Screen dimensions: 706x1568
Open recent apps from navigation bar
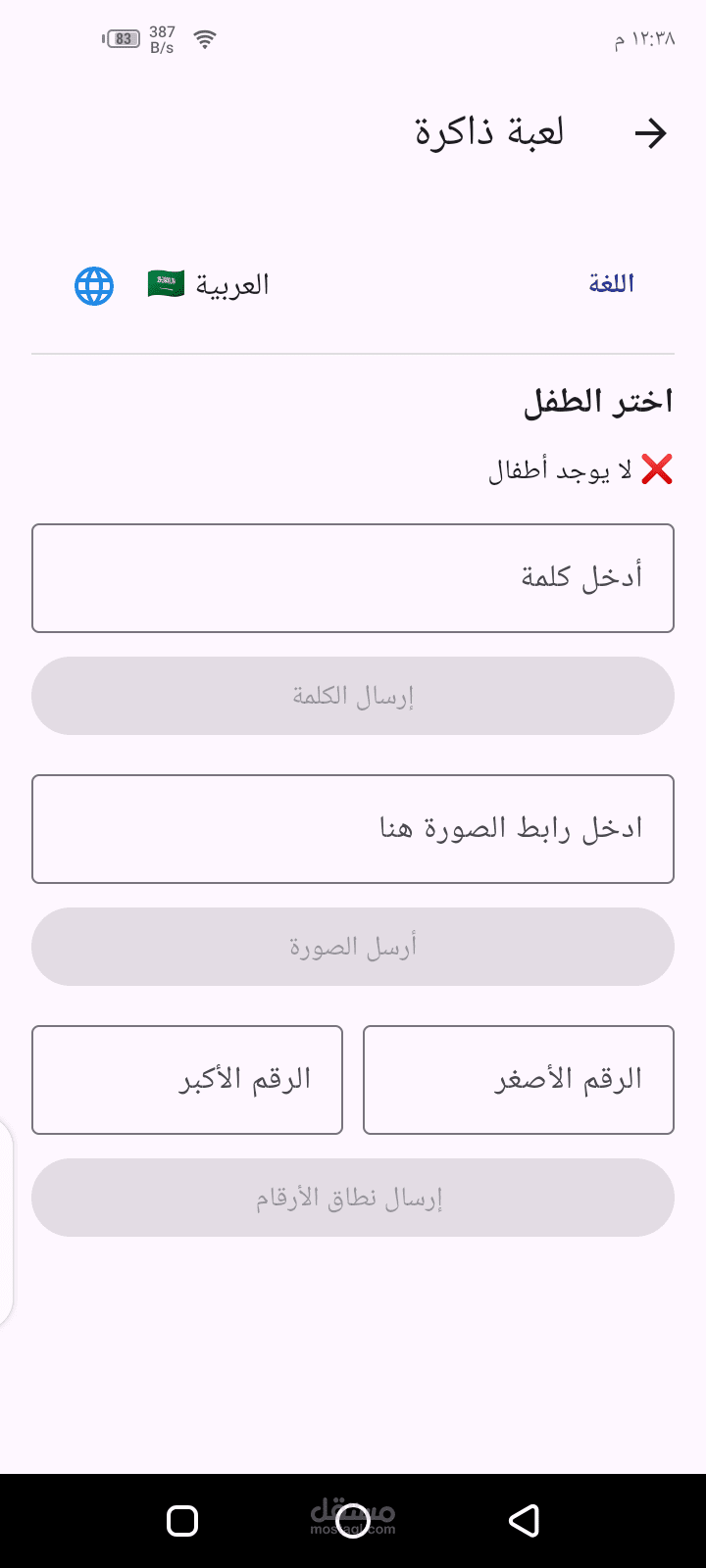(x=182, y=1521)
